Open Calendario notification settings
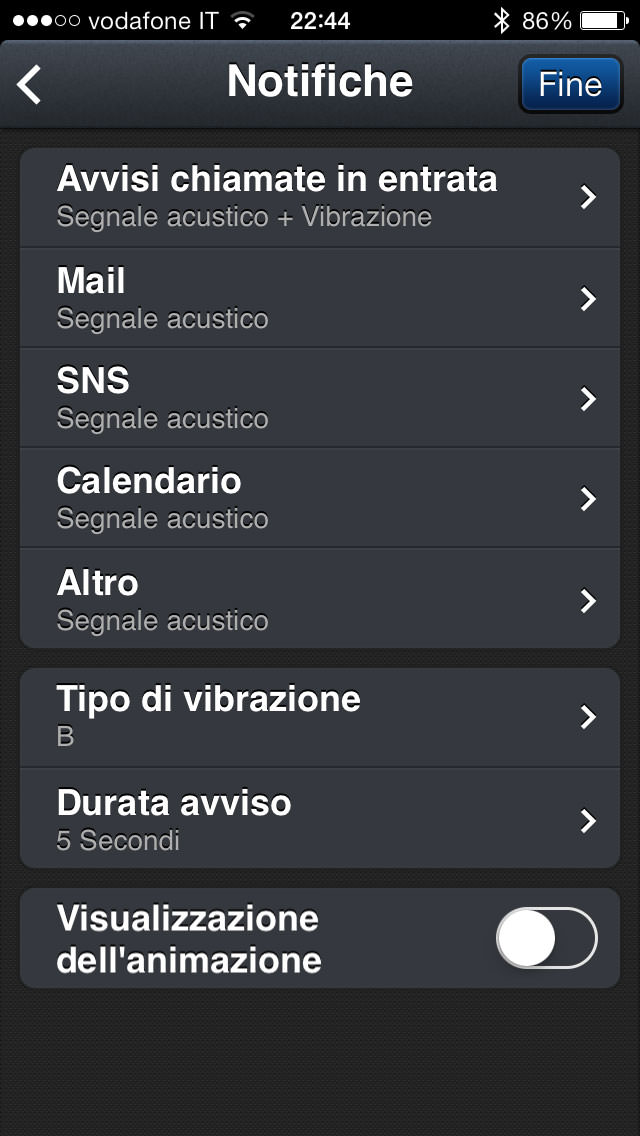Screen dimensions: 640x1136 click(x=320, y=498)
